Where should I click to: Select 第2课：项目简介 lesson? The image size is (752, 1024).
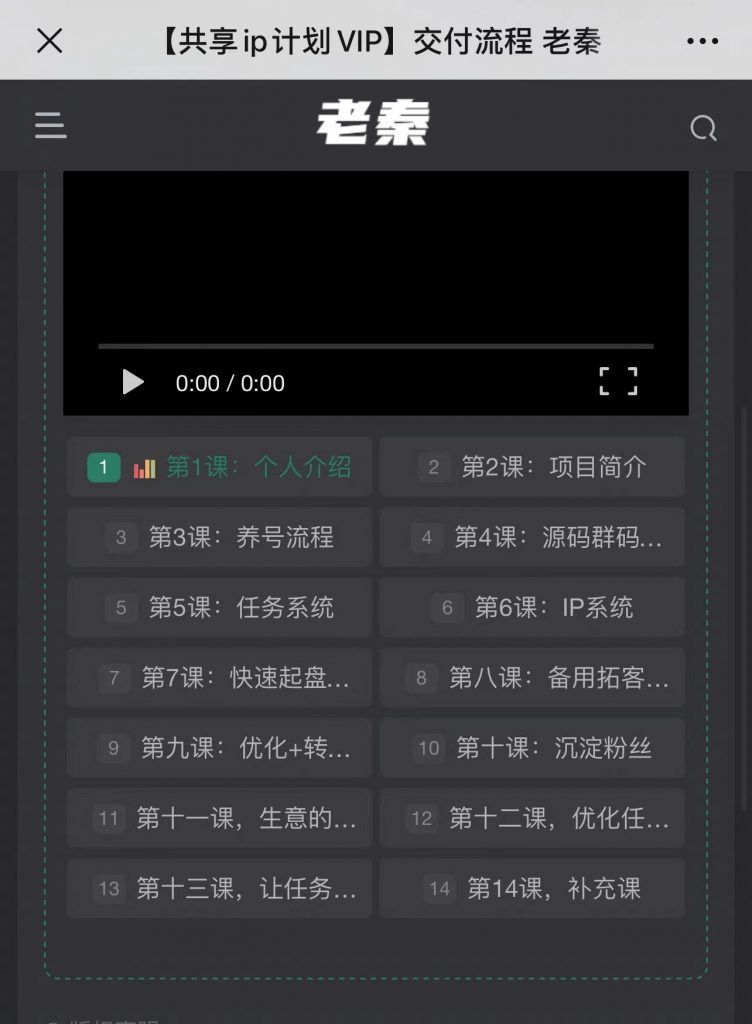click(532, 467)
